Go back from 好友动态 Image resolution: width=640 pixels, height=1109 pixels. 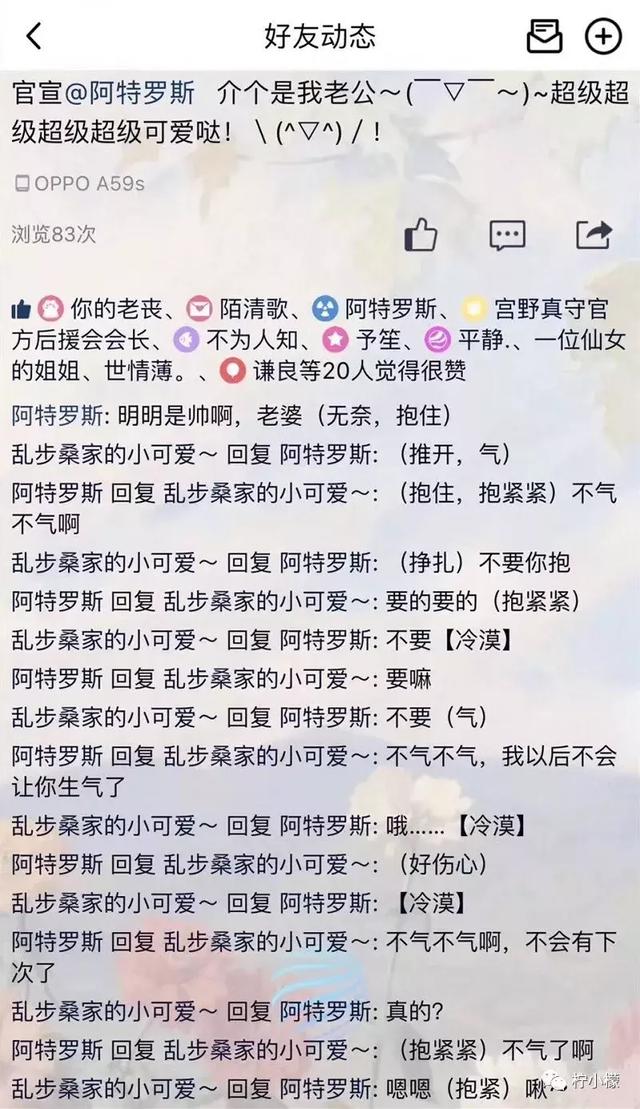click(34, 37)
